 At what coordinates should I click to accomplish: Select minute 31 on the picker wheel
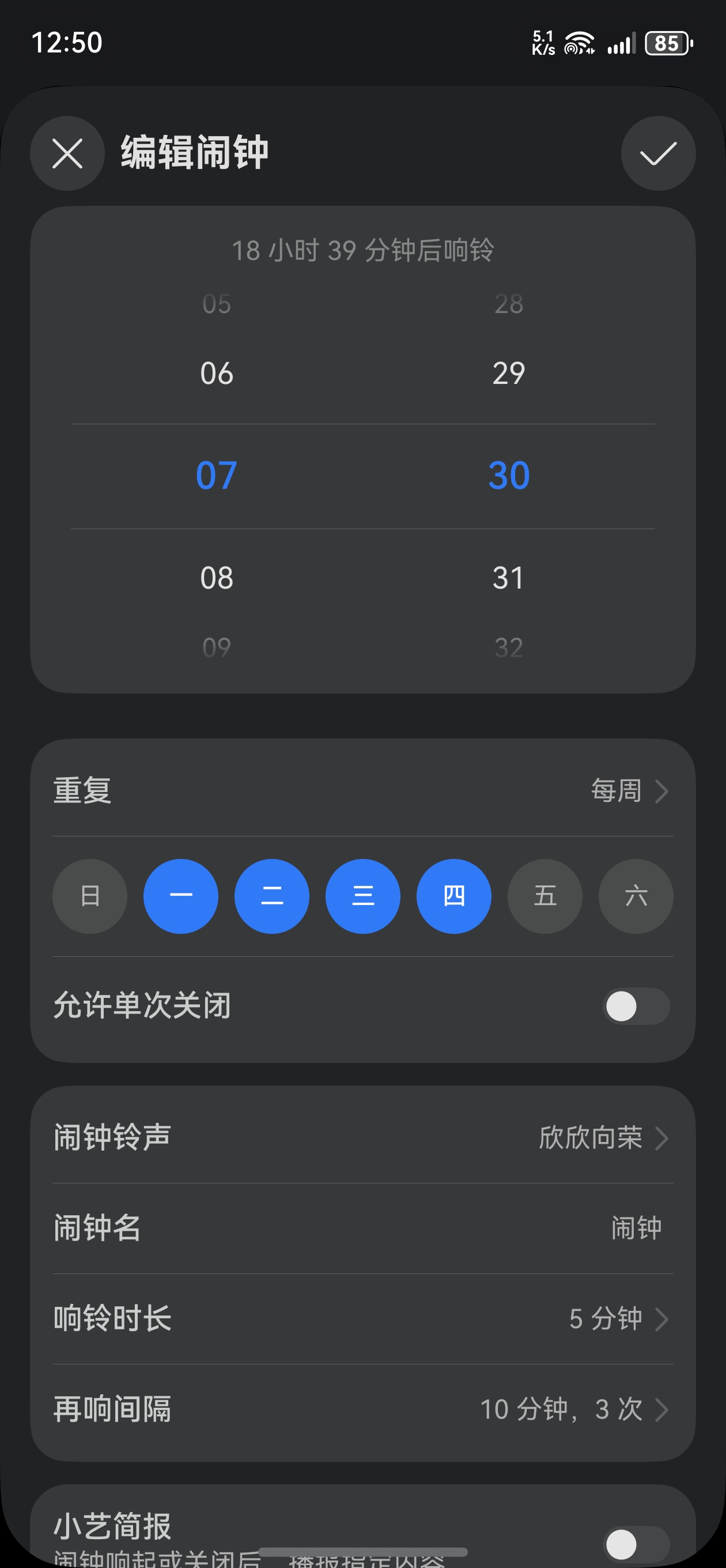pyautogui.click(x=510, y=576)
